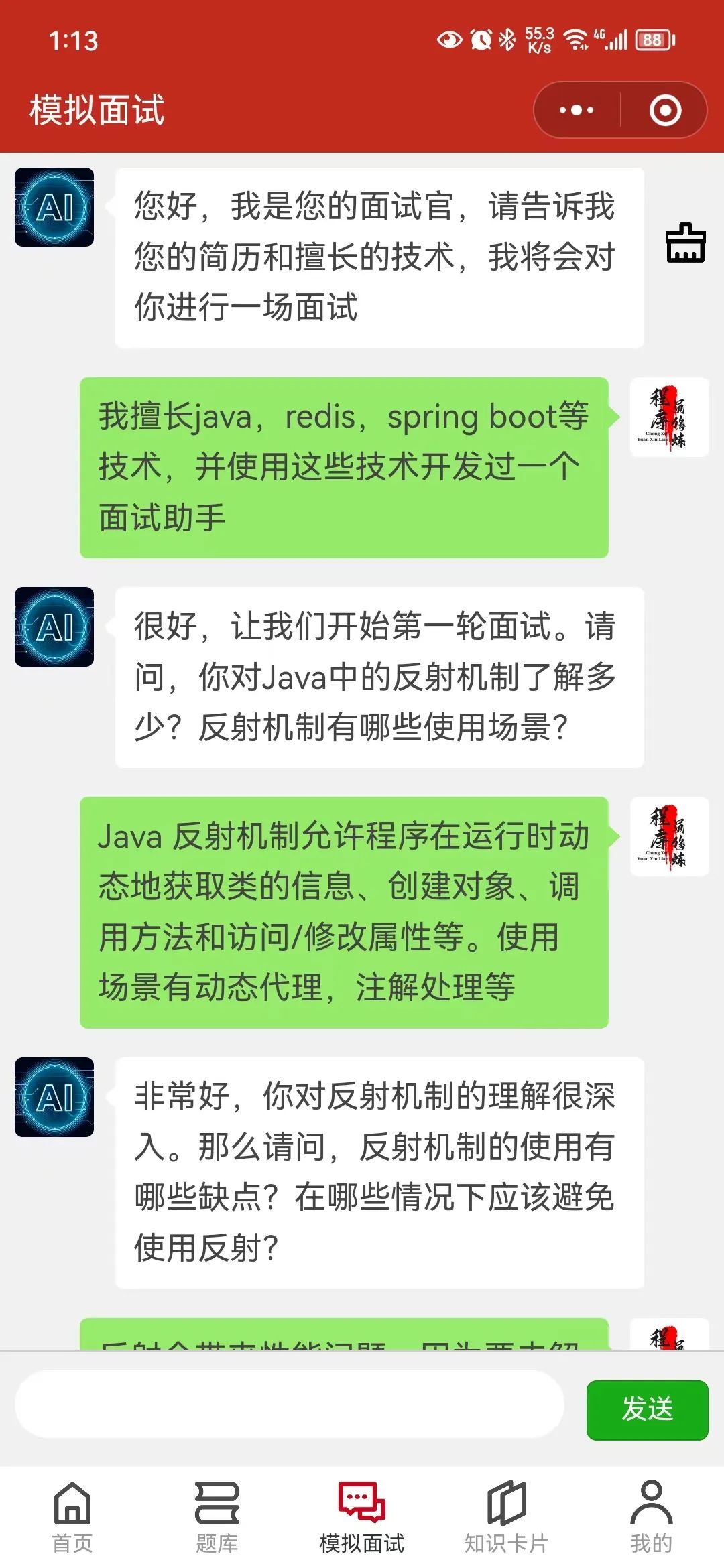Viewport: 724px width, 1568px height.
Task: Close the mini program via circle icon
Action: tap(665, 110)
